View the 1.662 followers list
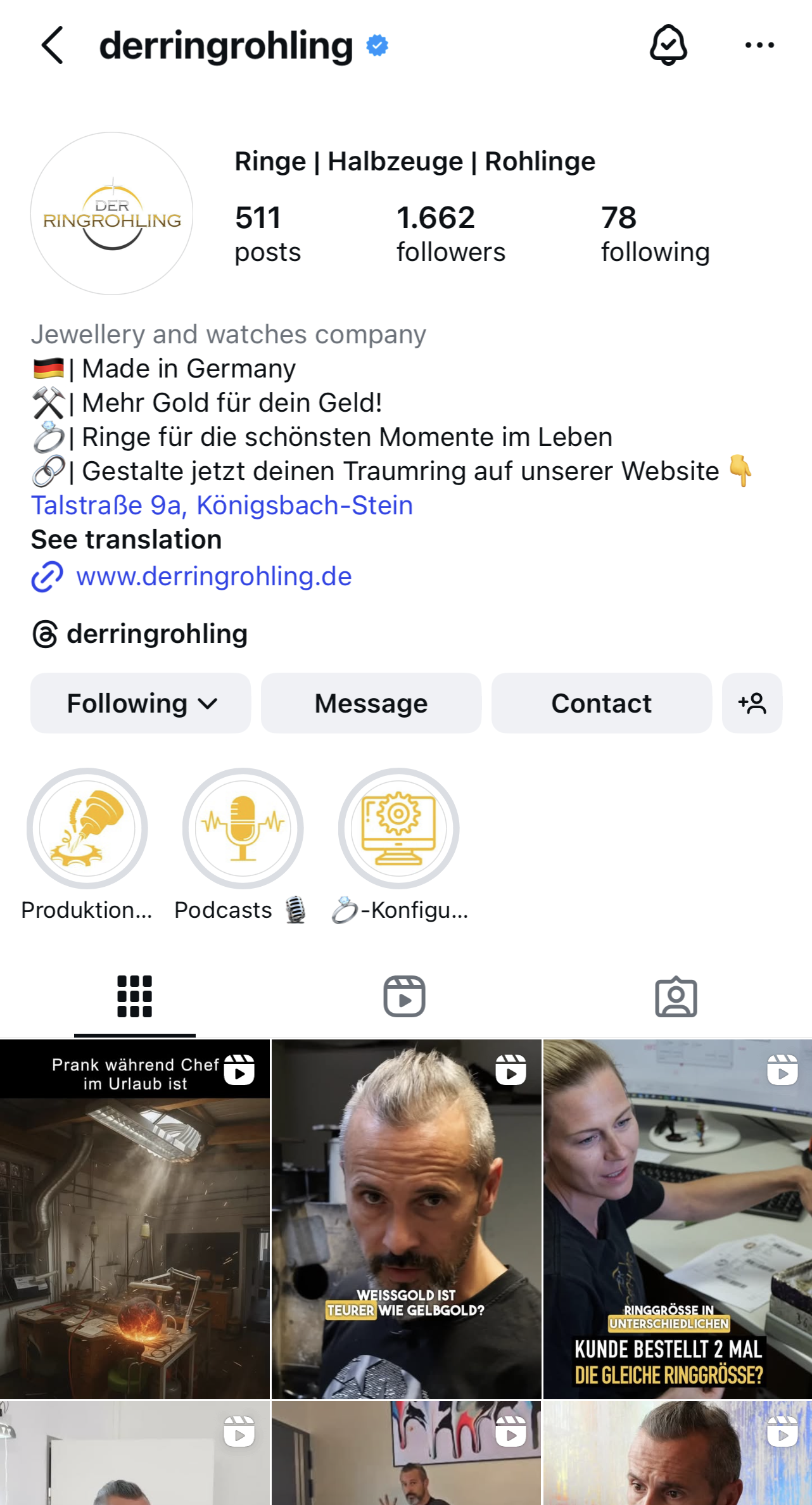The width and height of the screenshot is (812, 1505). point(450,234)
